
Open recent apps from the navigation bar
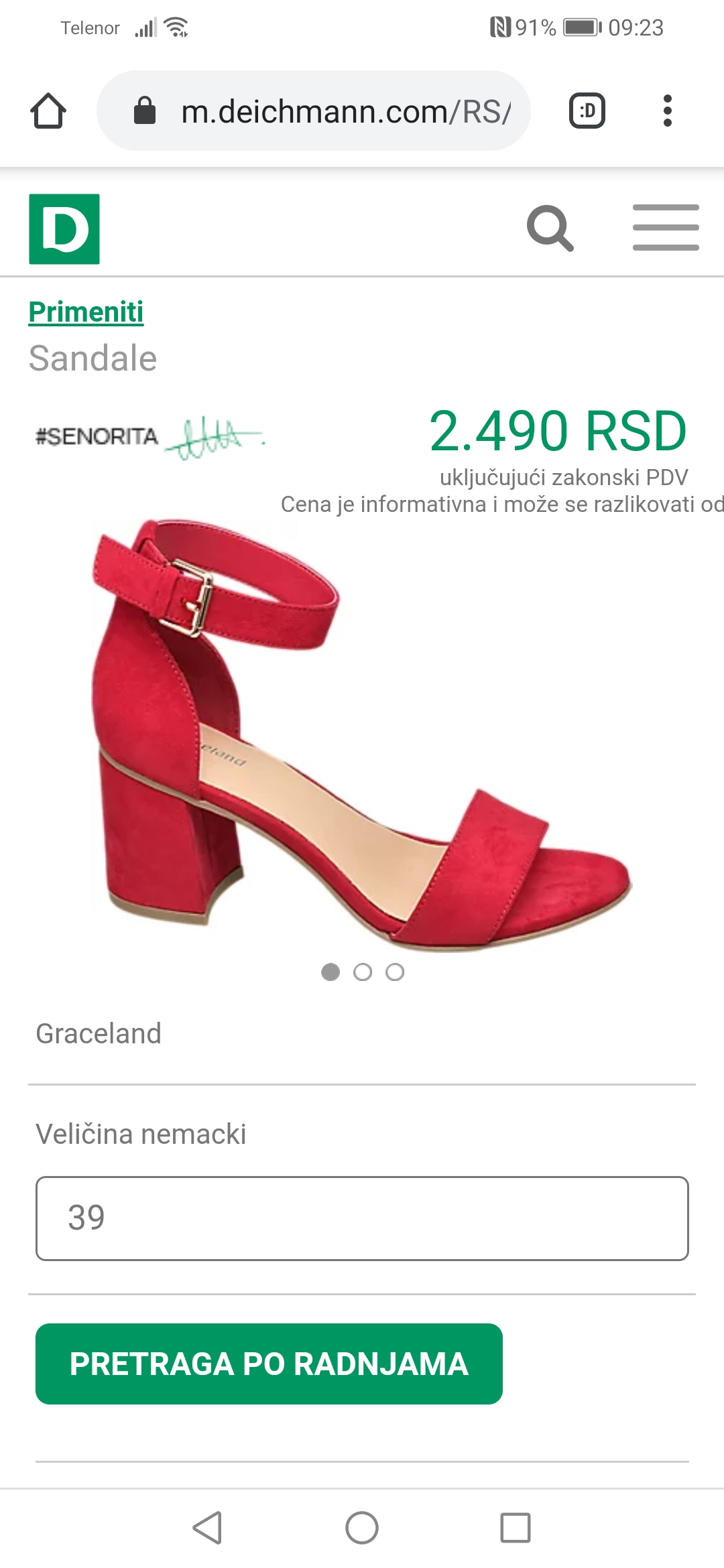coord(516,1528)
